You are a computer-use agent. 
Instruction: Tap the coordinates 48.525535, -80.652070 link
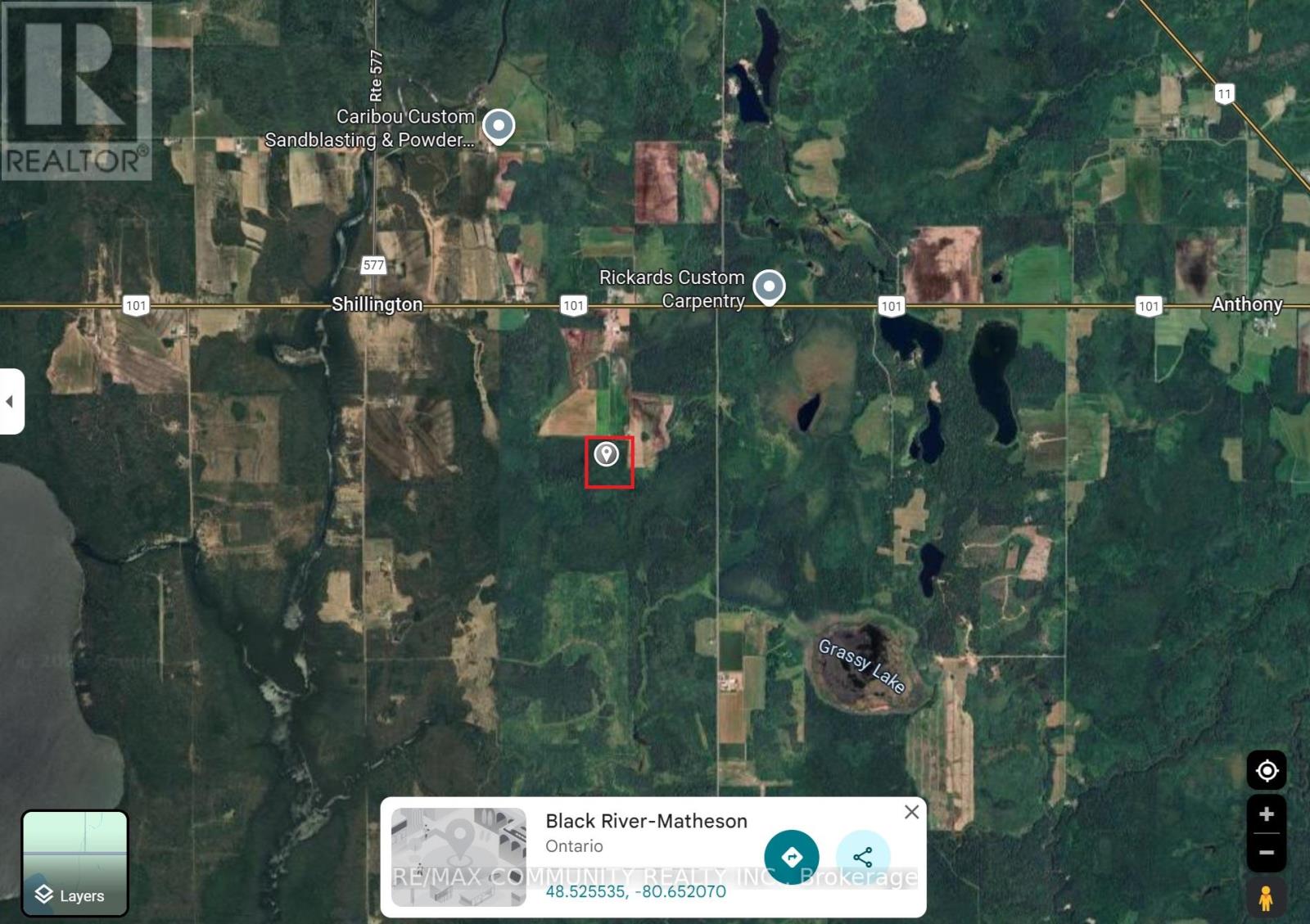coord(635,891)
